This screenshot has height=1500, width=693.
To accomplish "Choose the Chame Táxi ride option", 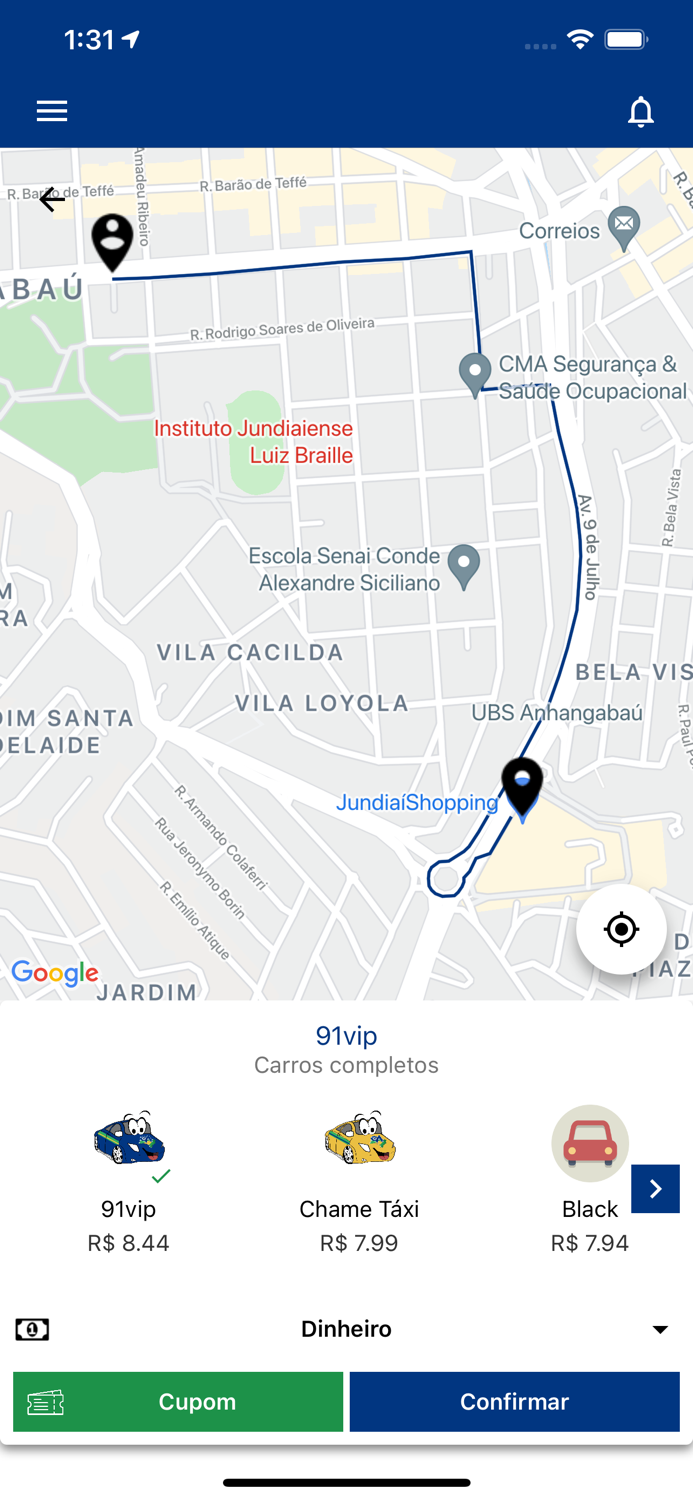I will coord(359,1182).
